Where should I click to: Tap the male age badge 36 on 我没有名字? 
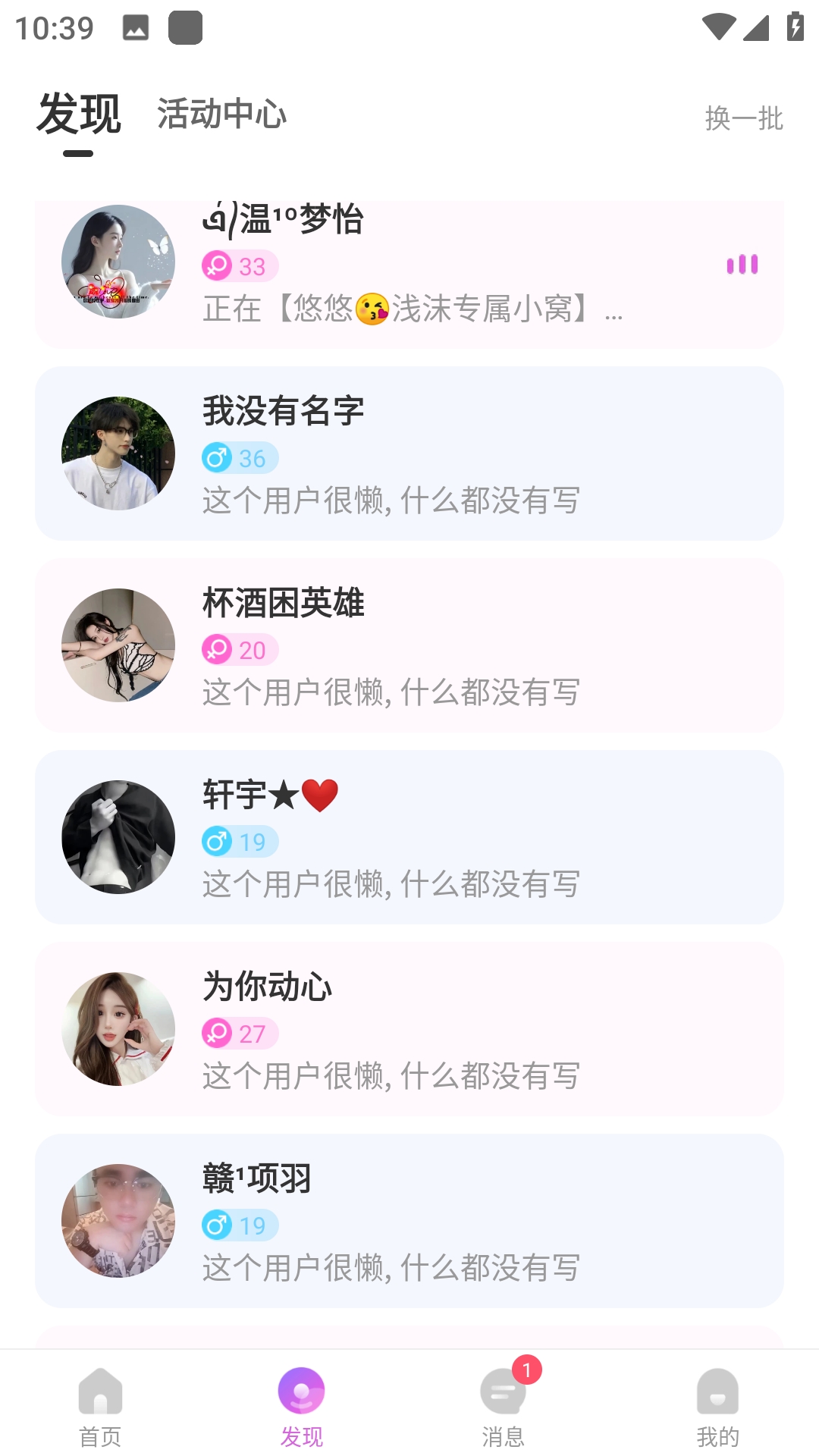[240, 458]
